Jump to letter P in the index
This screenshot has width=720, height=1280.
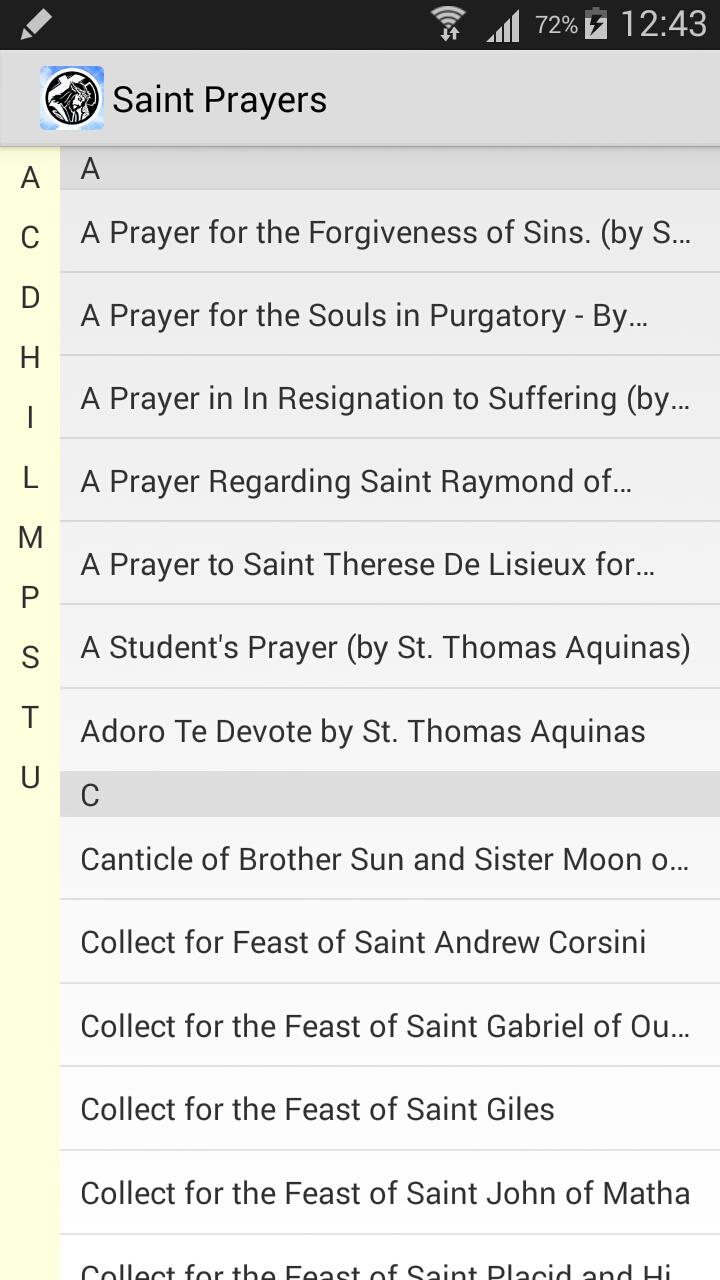(x=30, y=597)
